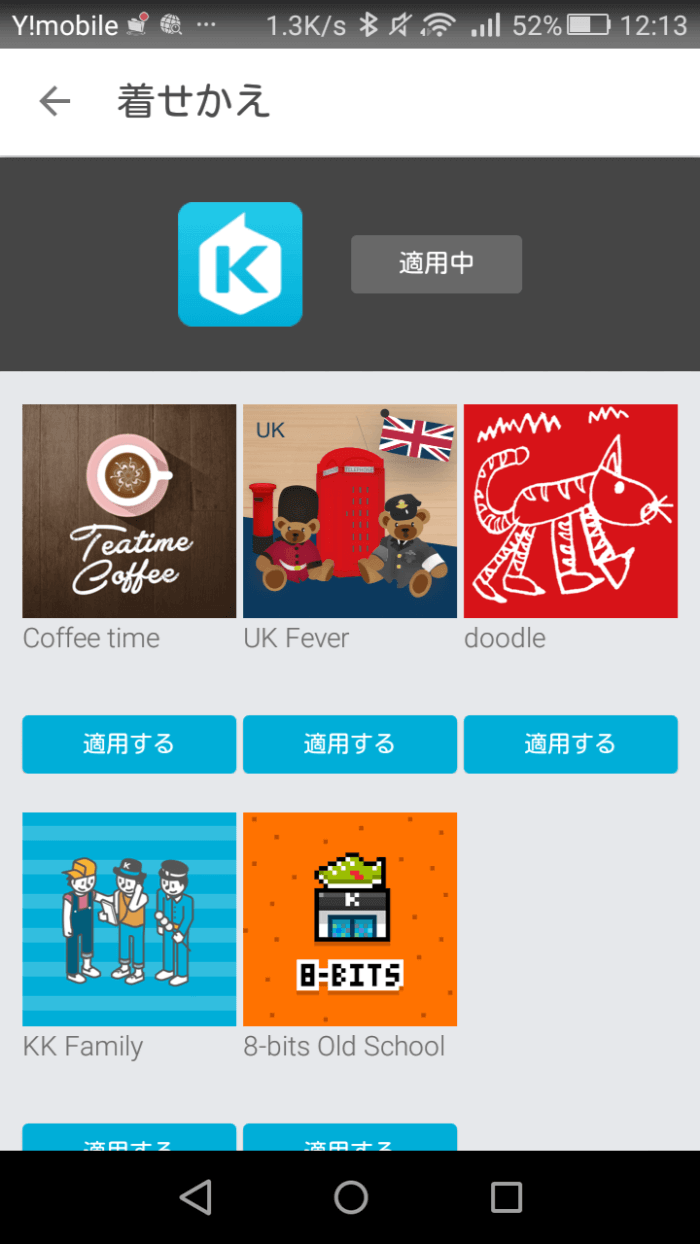700x1244 pixels.
Task: Apply the Coffee time theme
Action: point(129,744)
